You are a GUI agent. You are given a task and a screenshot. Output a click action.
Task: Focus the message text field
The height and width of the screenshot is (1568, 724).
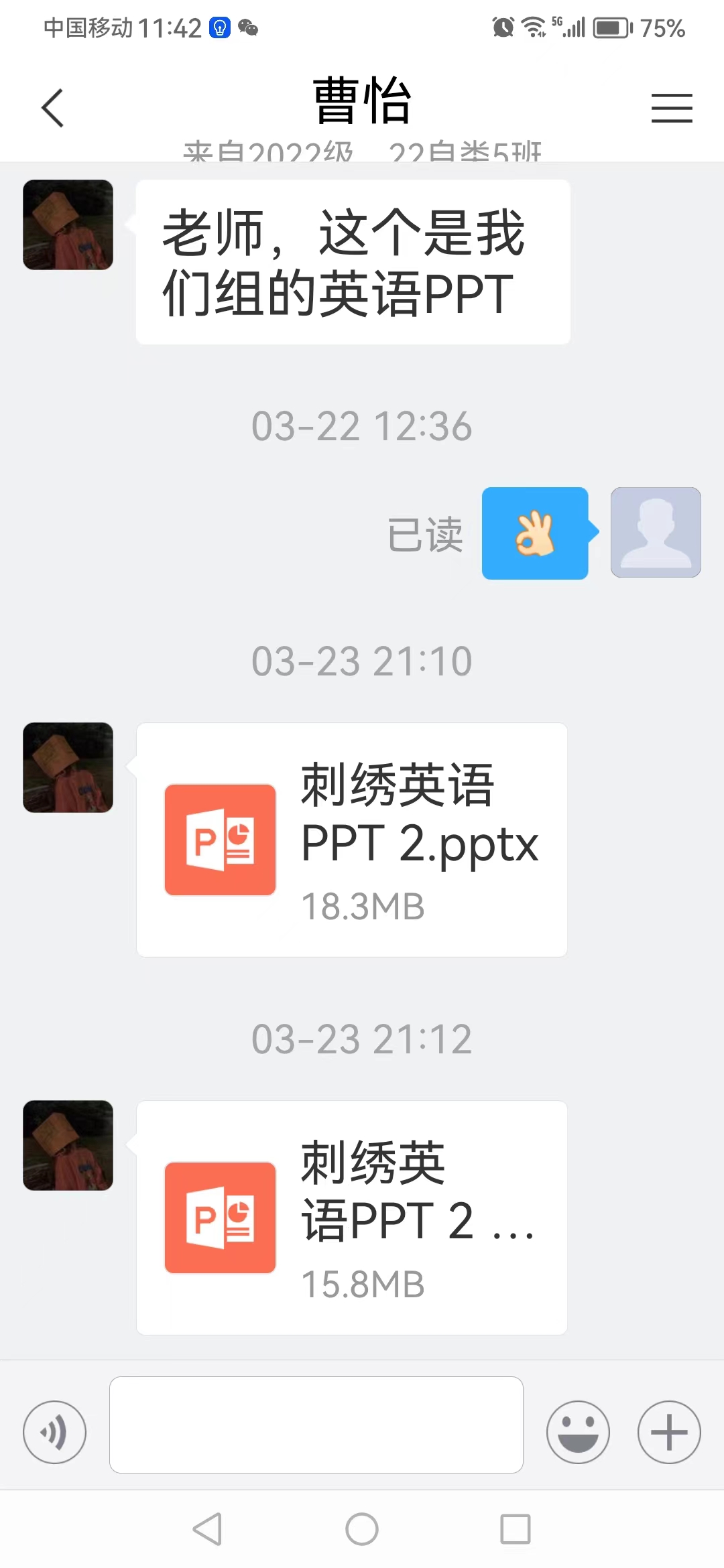coord(316,1425)
